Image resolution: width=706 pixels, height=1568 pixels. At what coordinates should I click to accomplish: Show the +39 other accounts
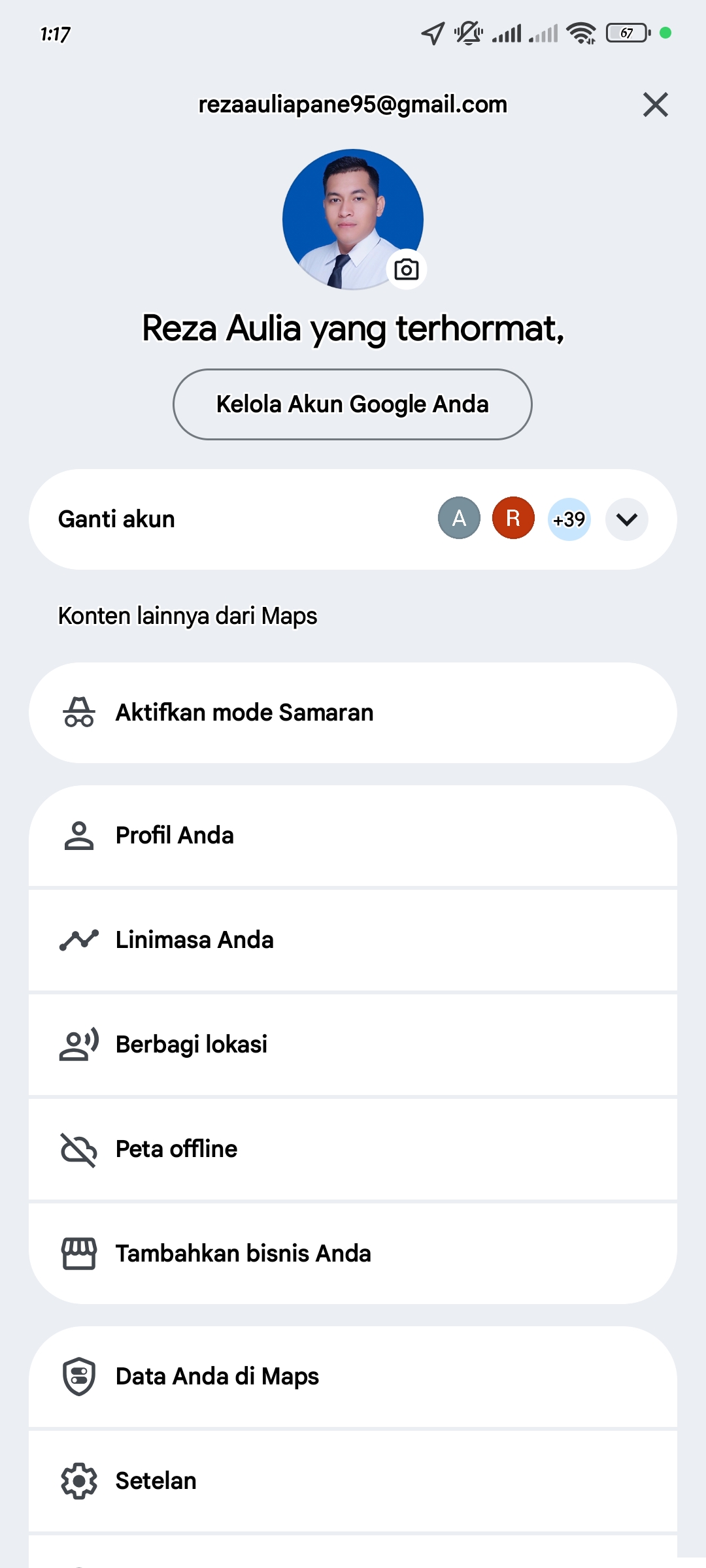pyautogui.click(x=569, y=519)
